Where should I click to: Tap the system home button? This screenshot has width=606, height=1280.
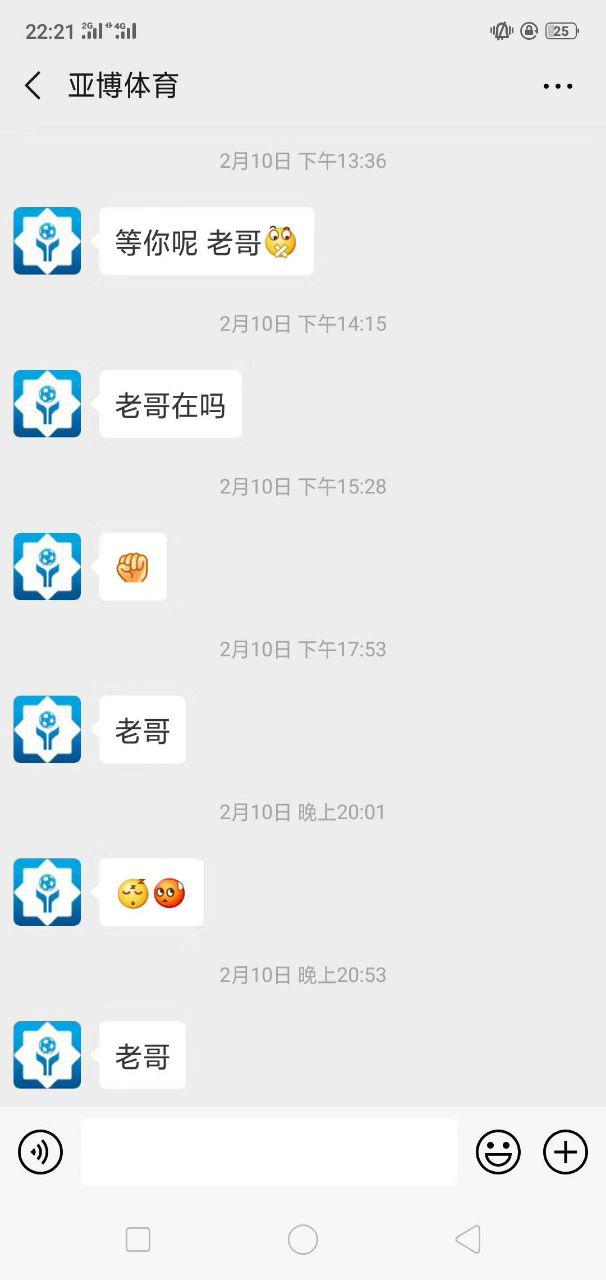tap(303, 1240)
